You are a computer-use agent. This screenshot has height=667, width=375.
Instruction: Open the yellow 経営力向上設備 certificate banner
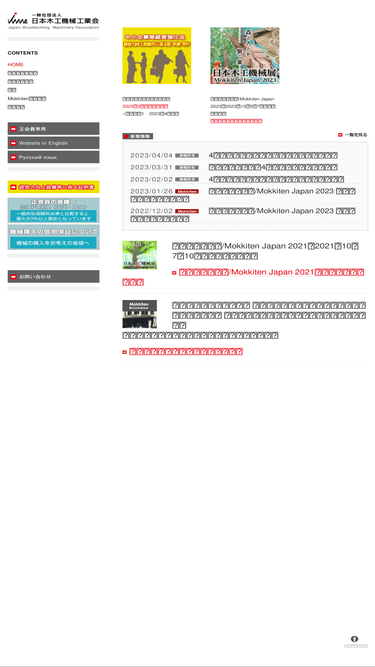point(54,187)
